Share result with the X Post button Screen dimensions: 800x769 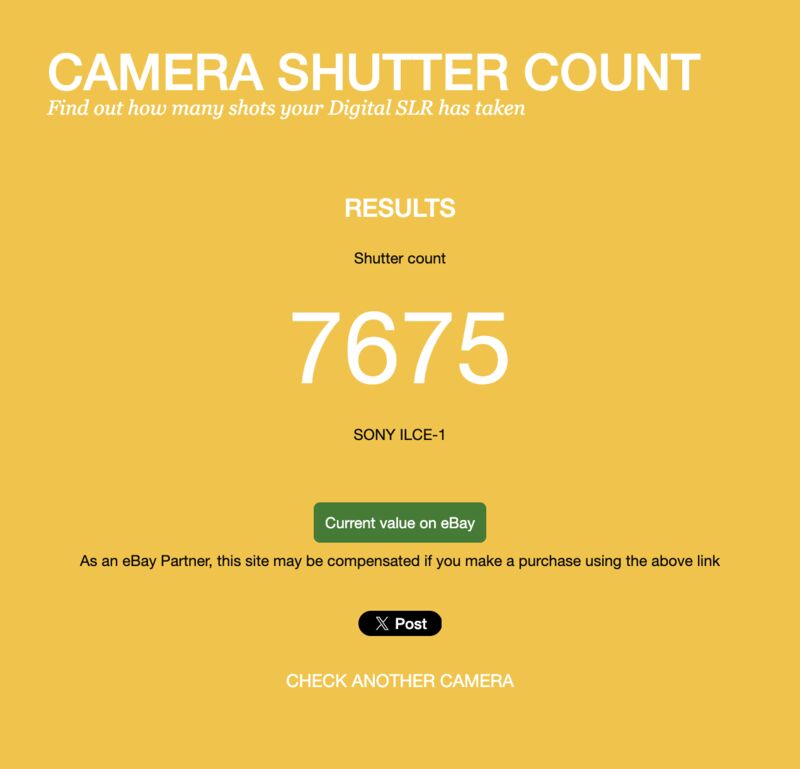click(400, 624)
